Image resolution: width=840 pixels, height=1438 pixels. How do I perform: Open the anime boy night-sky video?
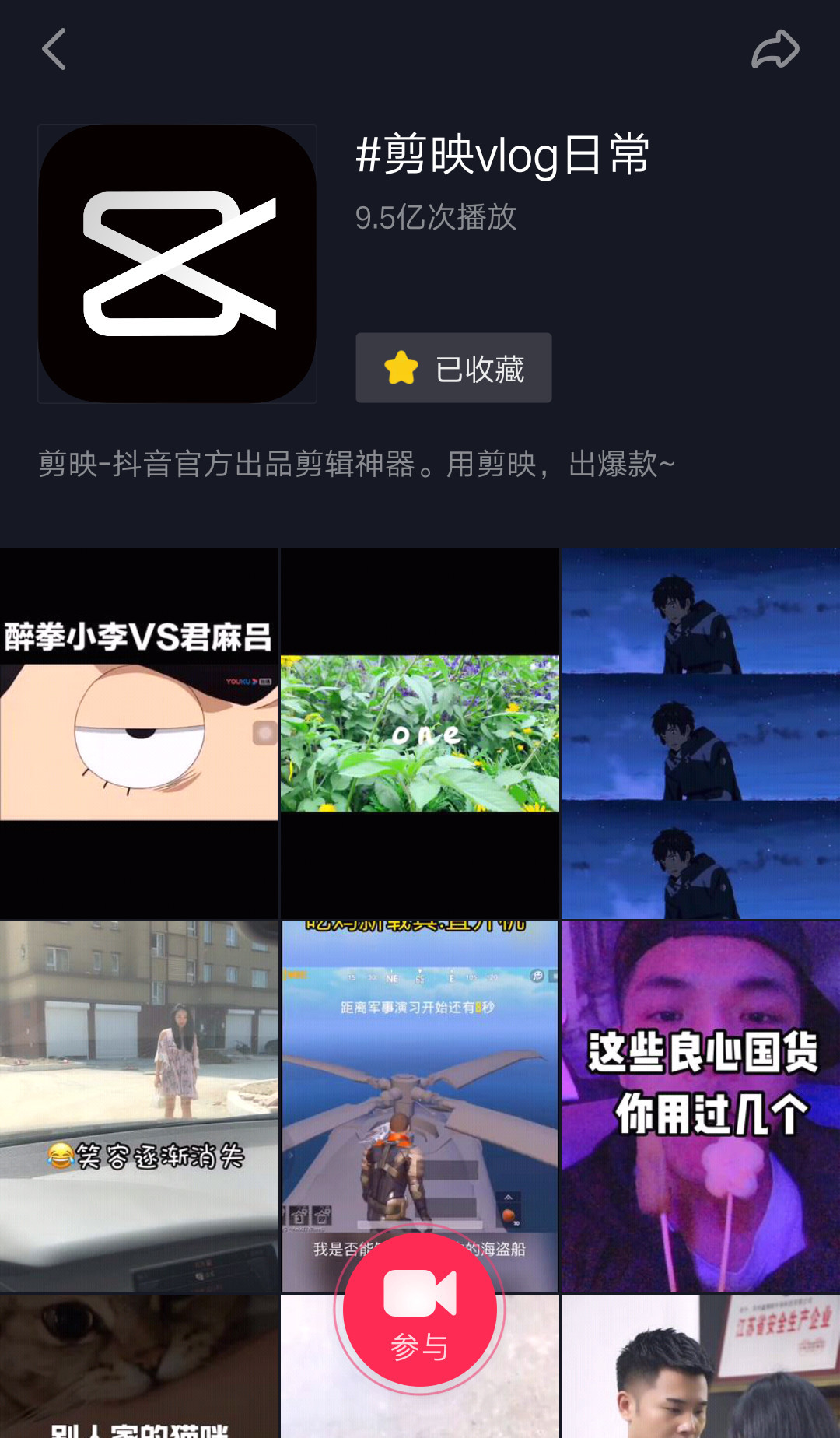(x=700, y=733)
